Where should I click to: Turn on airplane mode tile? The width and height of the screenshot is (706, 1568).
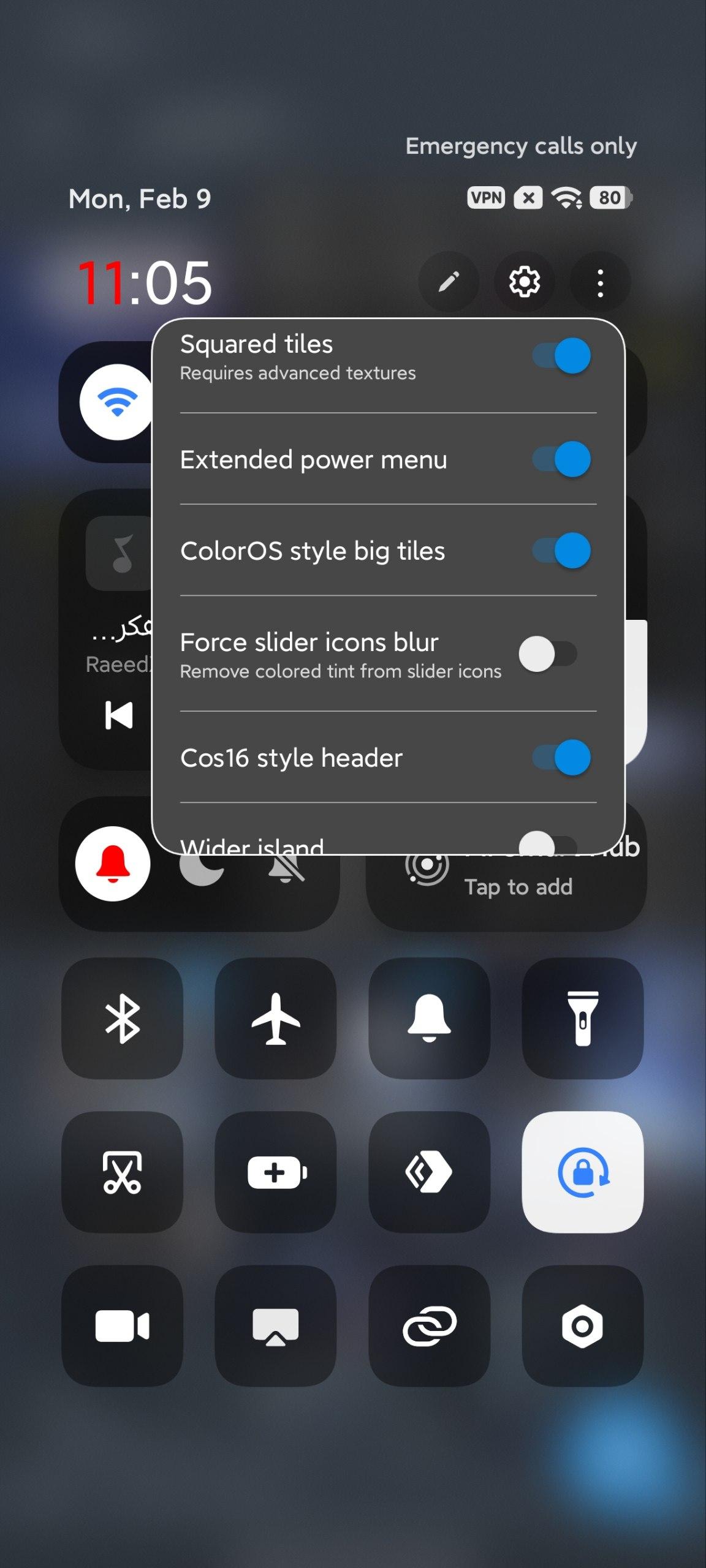276,1019
